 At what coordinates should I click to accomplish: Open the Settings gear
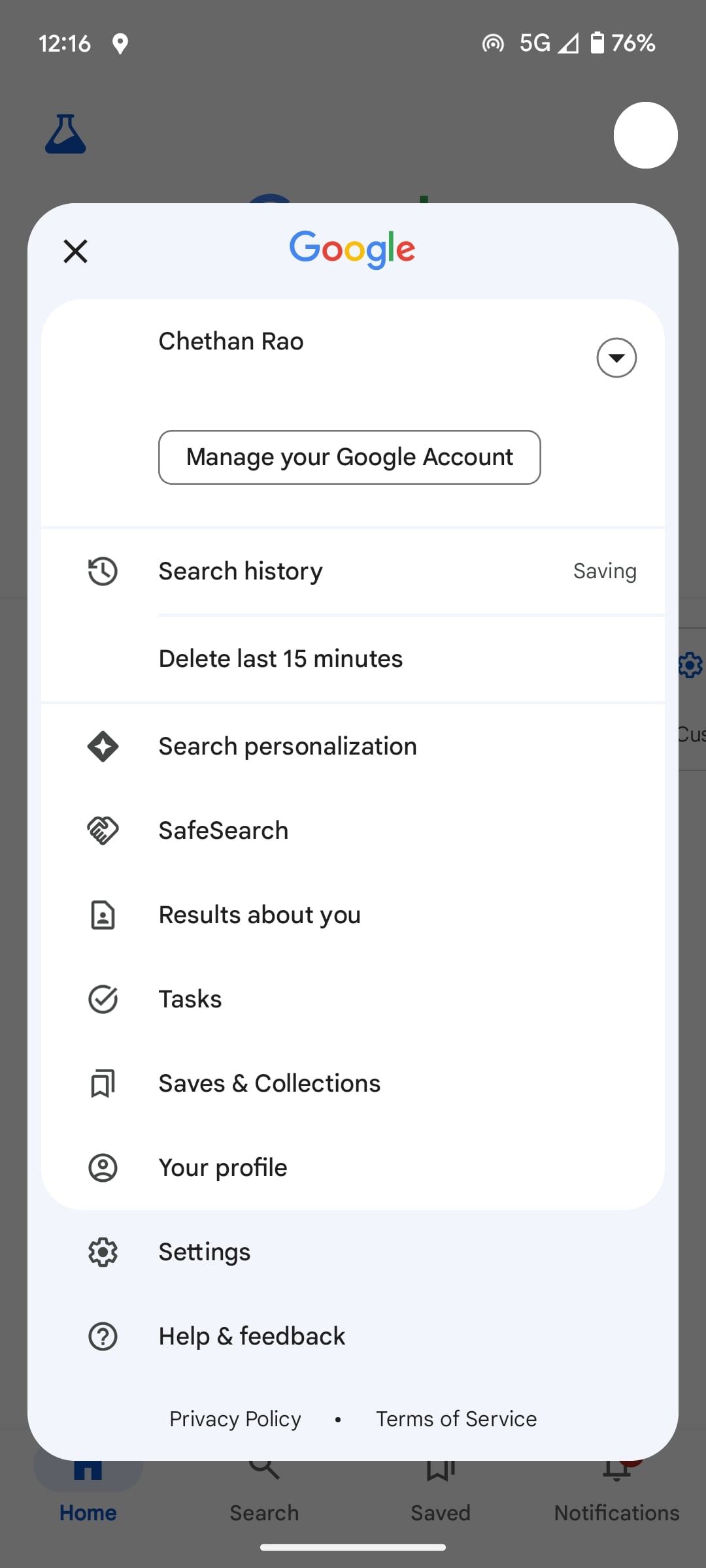204,1251
